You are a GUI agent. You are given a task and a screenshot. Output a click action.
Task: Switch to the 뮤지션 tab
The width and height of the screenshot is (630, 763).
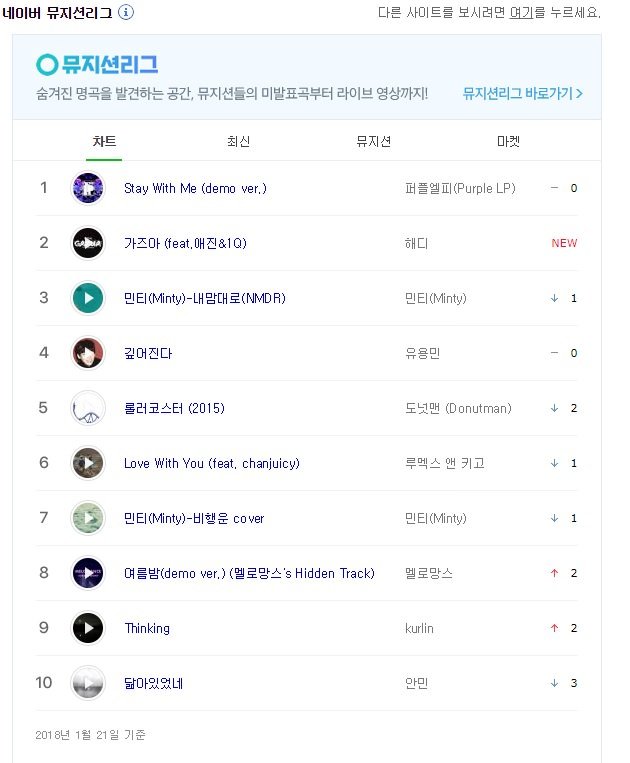(373, 141)
